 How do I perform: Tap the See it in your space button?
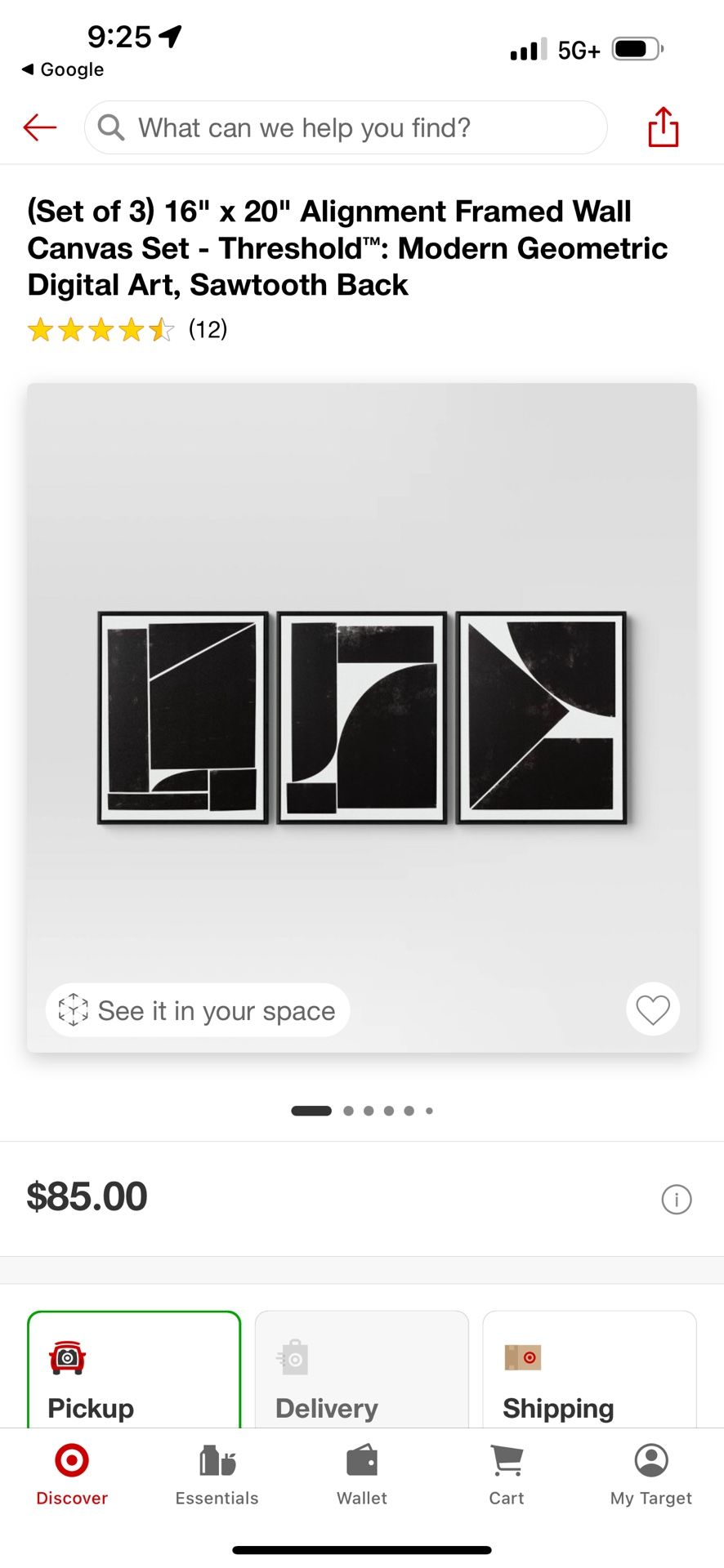pyautogui.click(x=197, y=1010)
